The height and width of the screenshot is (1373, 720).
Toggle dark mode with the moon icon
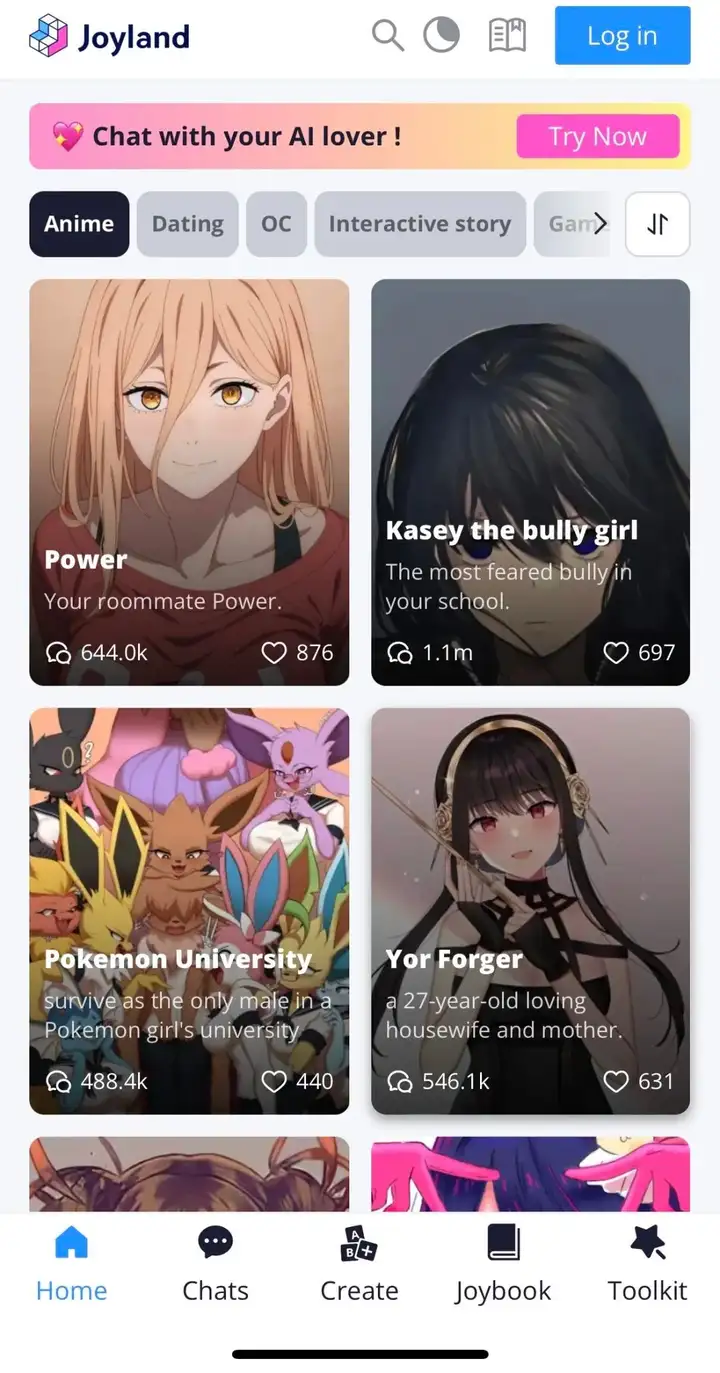[441, 36]
